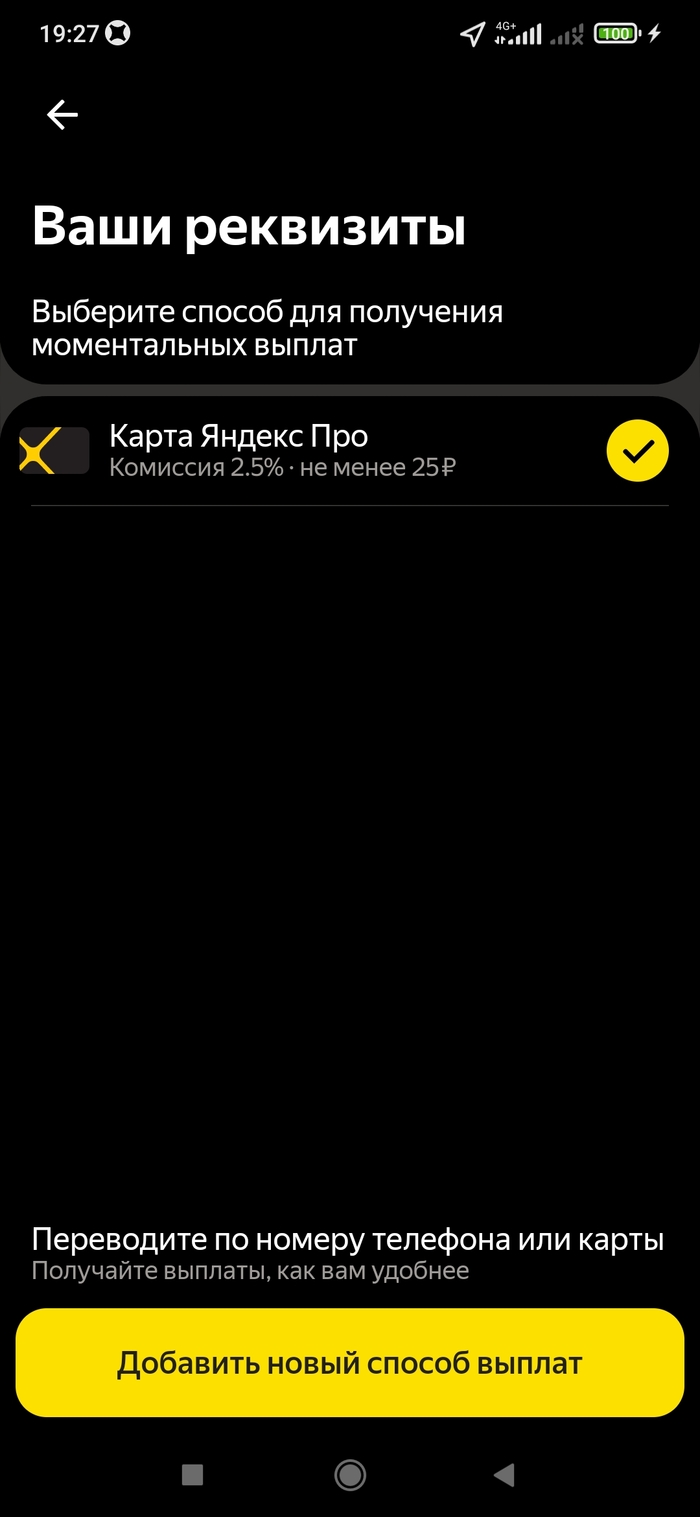This screenshot has width=700, height=1517.
Task: Tap the system back triangle
Action: [x=505, y=1474]
